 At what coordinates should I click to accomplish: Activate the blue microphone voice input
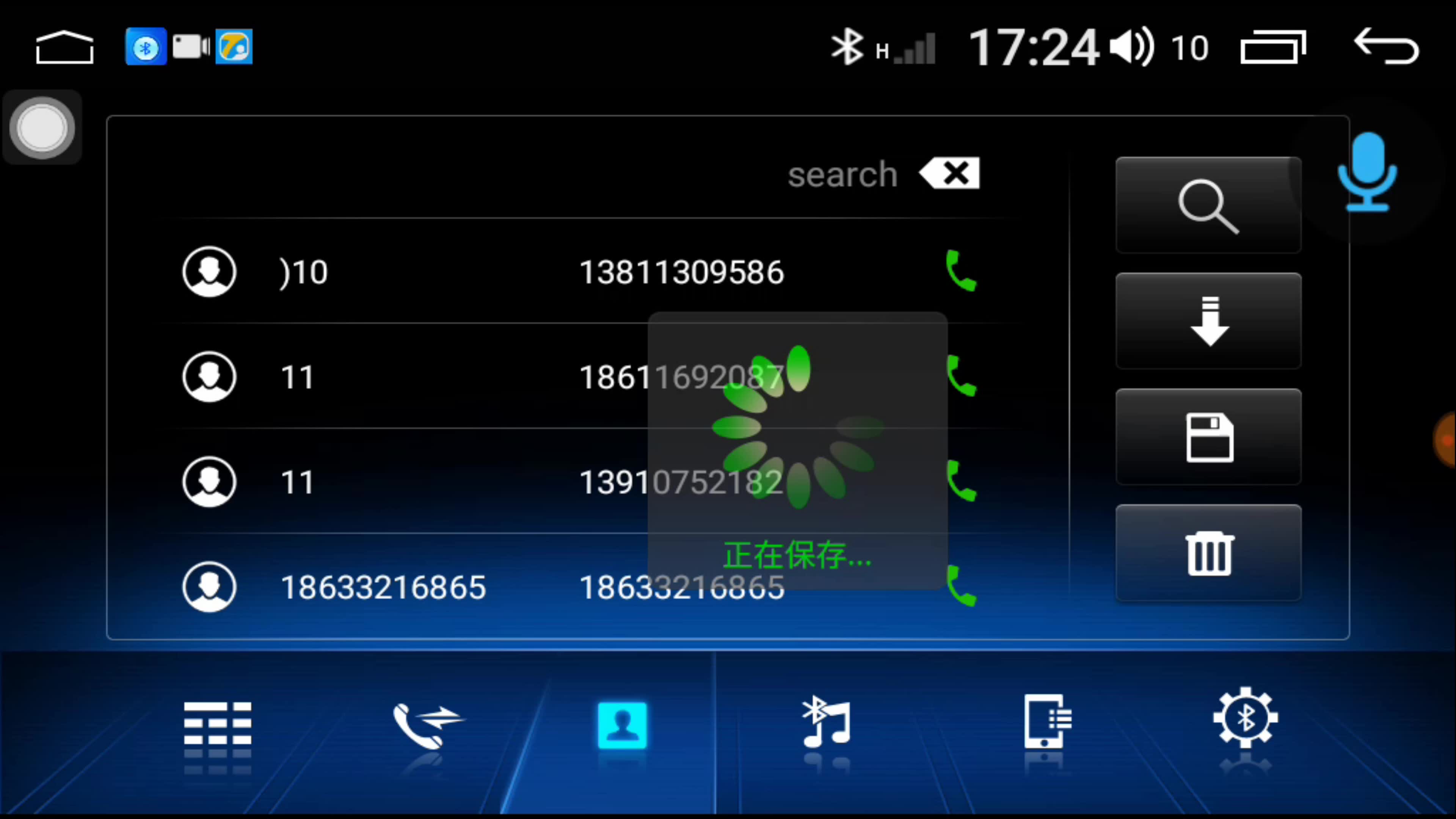(1367, 172)
